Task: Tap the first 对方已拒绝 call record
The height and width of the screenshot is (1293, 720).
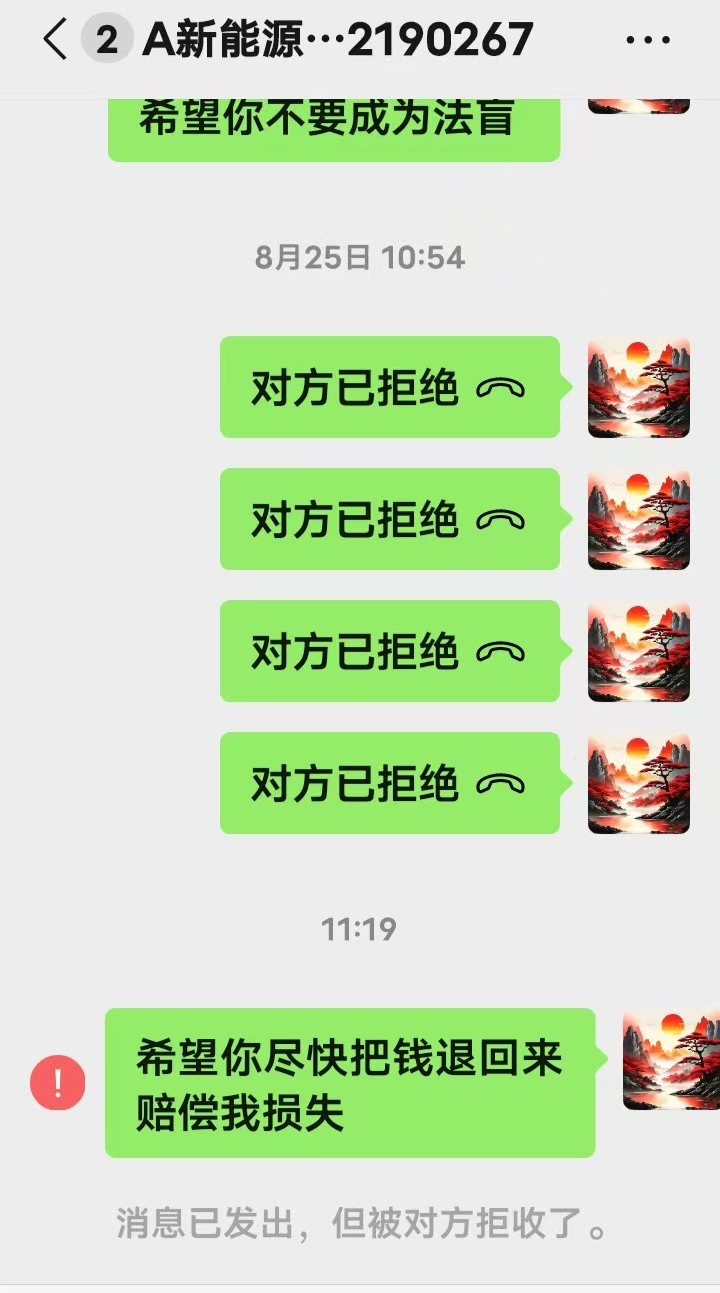Action: 389,388
